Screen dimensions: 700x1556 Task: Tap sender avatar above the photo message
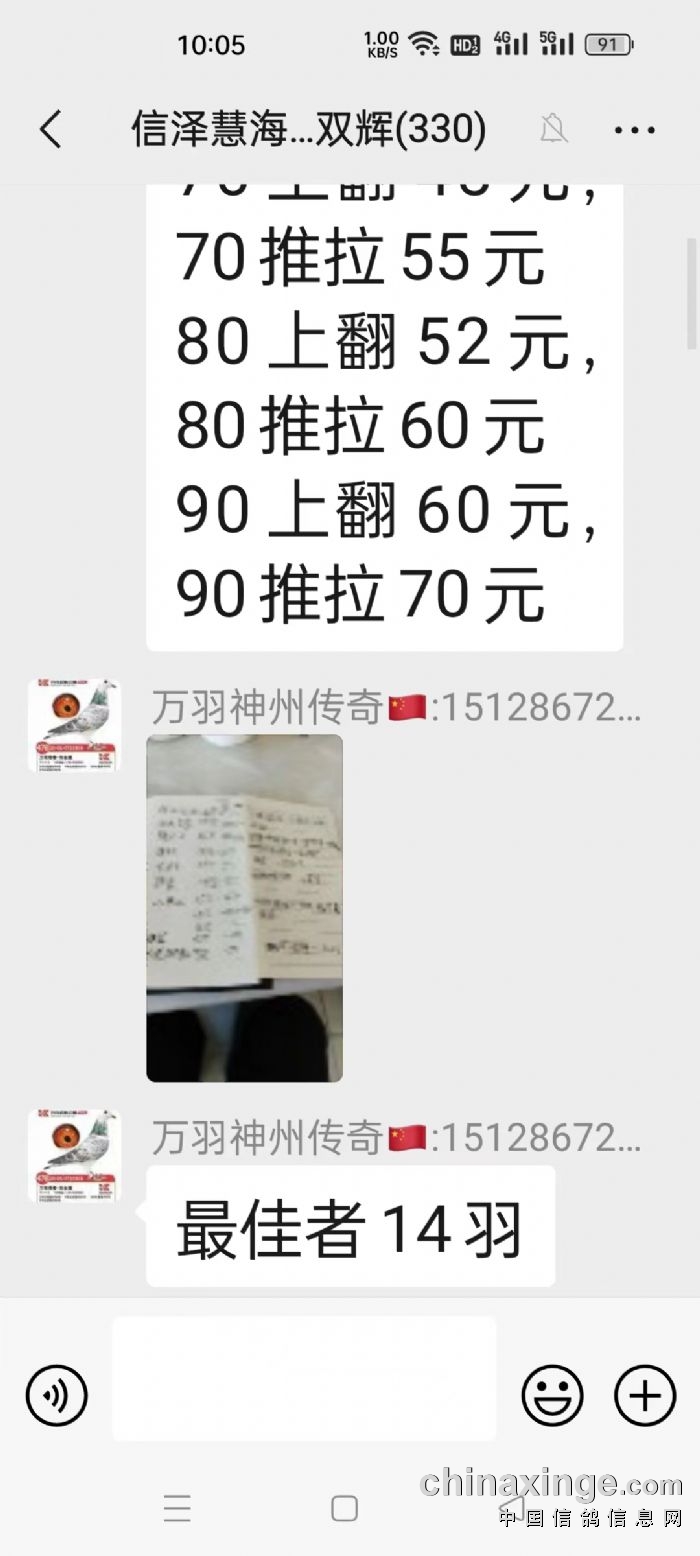[x=74, y=724]
